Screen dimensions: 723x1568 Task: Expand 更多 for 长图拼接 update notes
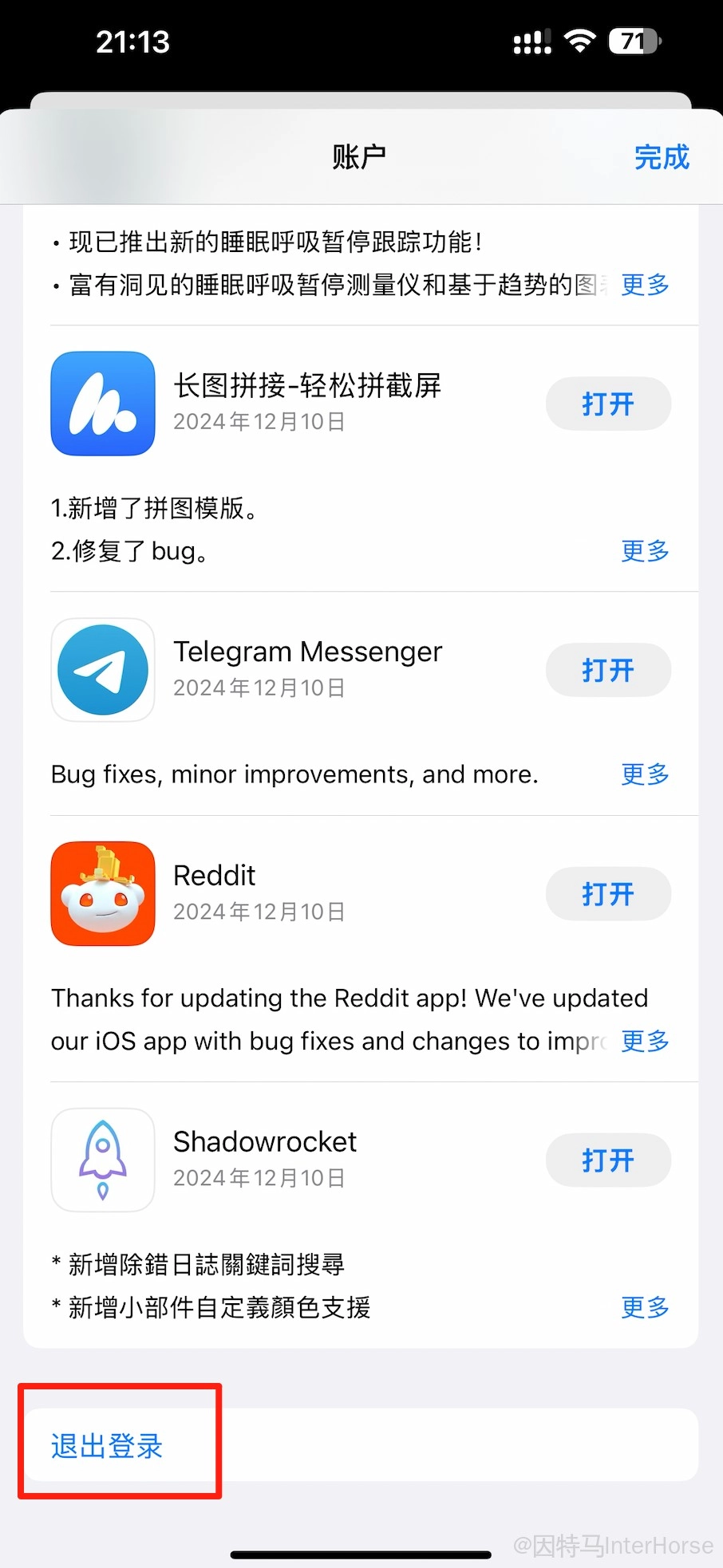[x=644, y=551]
